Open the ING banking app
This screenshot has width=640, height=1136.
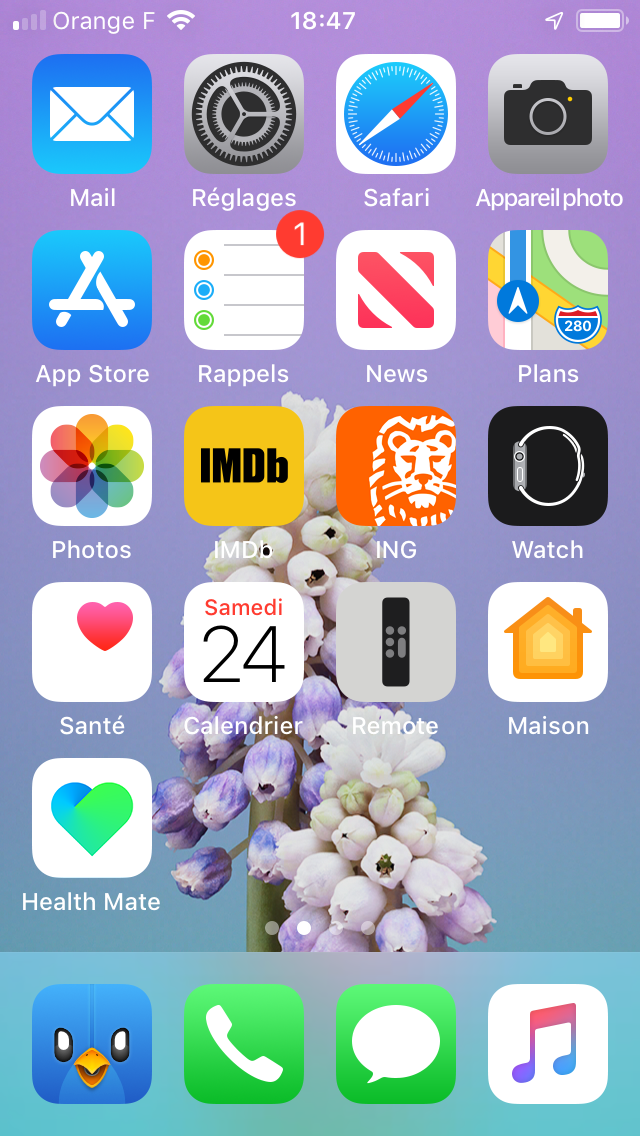point(396,466)
